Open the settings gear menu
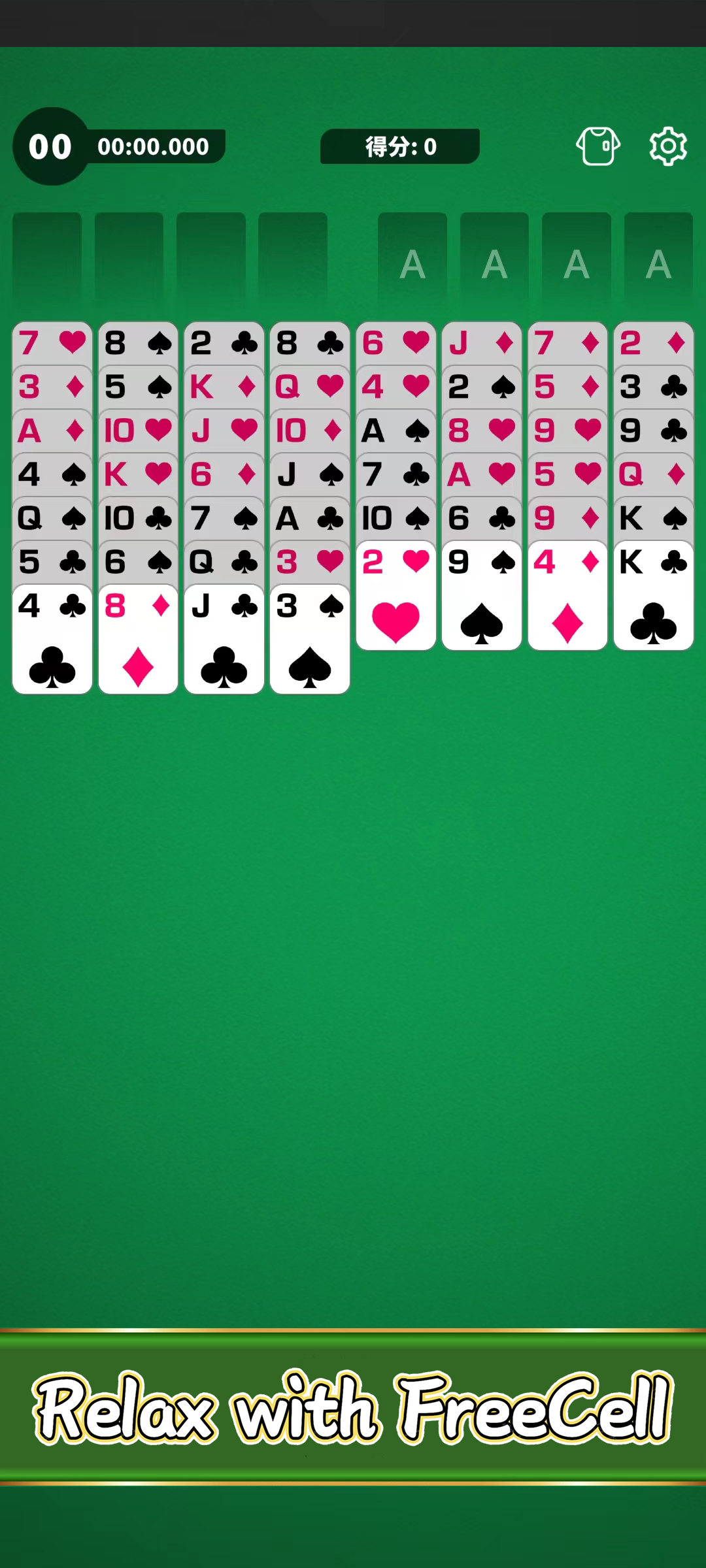706x1568 pixels. click(x=667, y=146)
